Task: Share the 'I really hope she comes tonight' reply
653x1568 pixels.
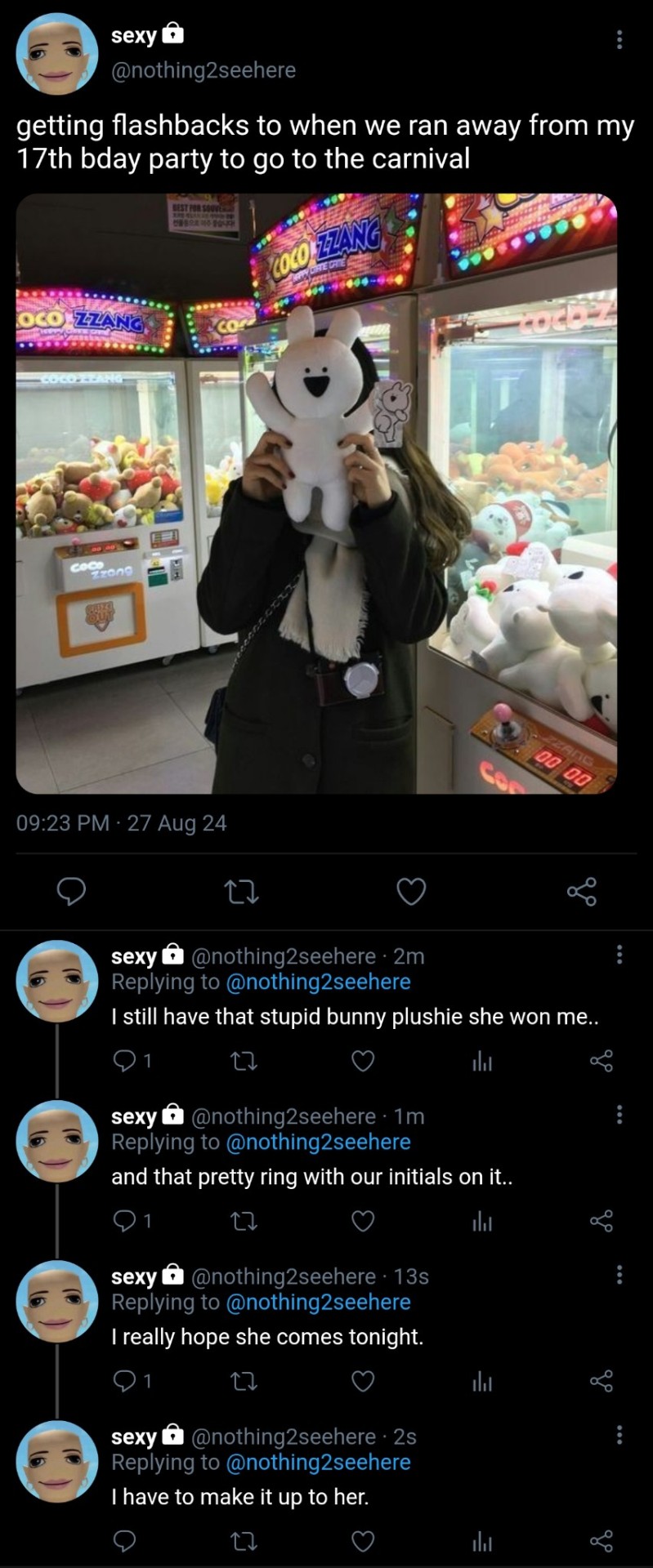Action: (x=601, y=1381)
